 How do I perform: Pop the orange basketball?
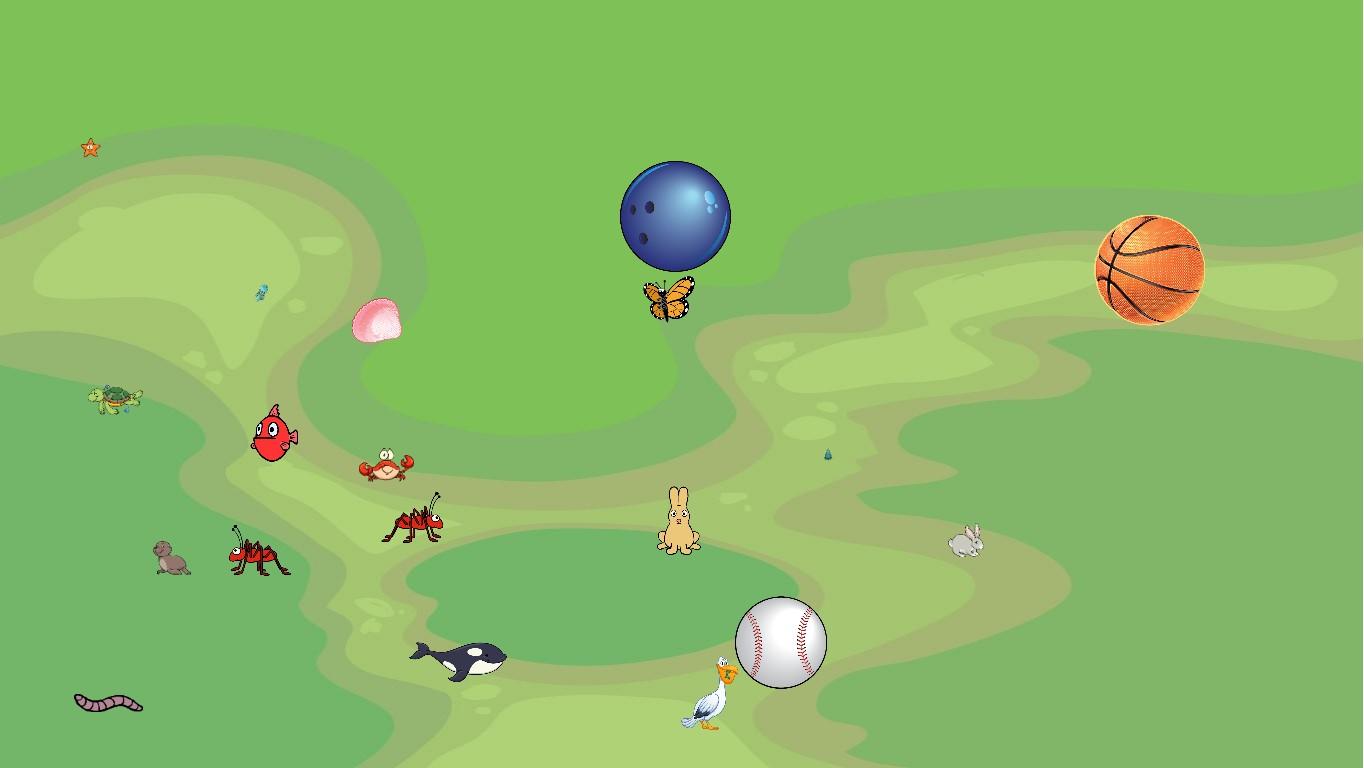click(1150, 270)
